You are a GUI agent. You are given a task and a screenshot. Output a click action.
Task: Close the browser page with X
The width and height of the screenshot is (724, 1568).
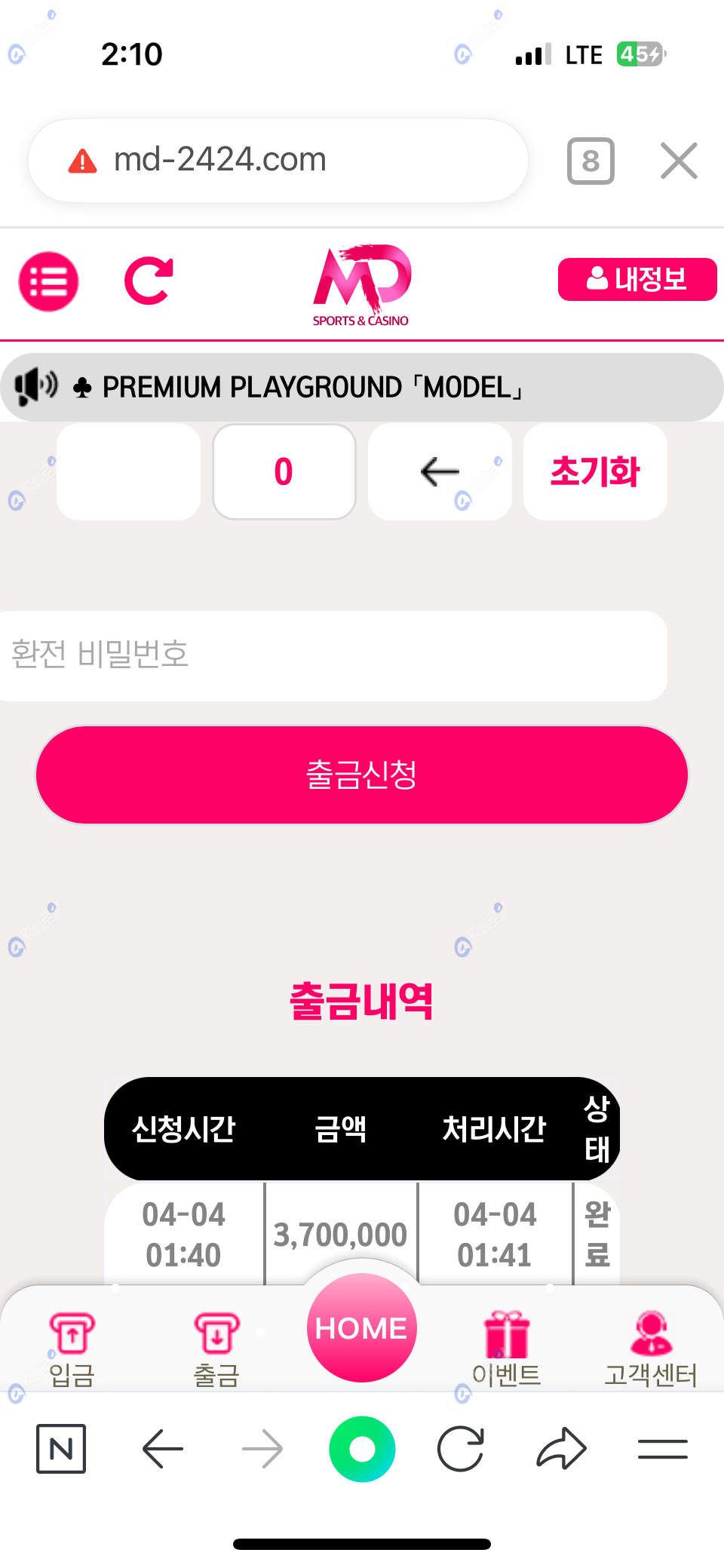coord(679,161)
